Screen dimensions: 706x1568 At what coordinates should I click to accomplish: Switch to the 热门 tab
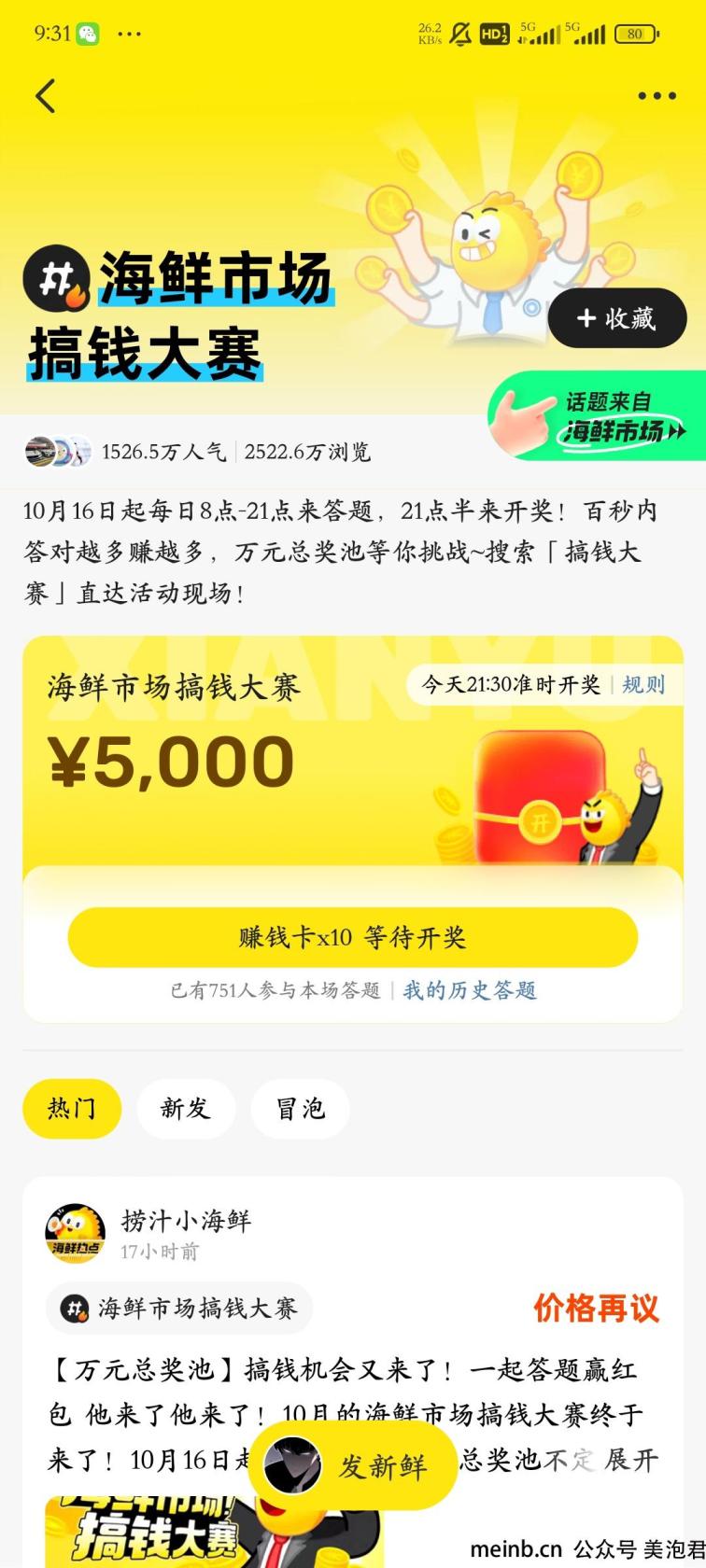[71, 1108]
